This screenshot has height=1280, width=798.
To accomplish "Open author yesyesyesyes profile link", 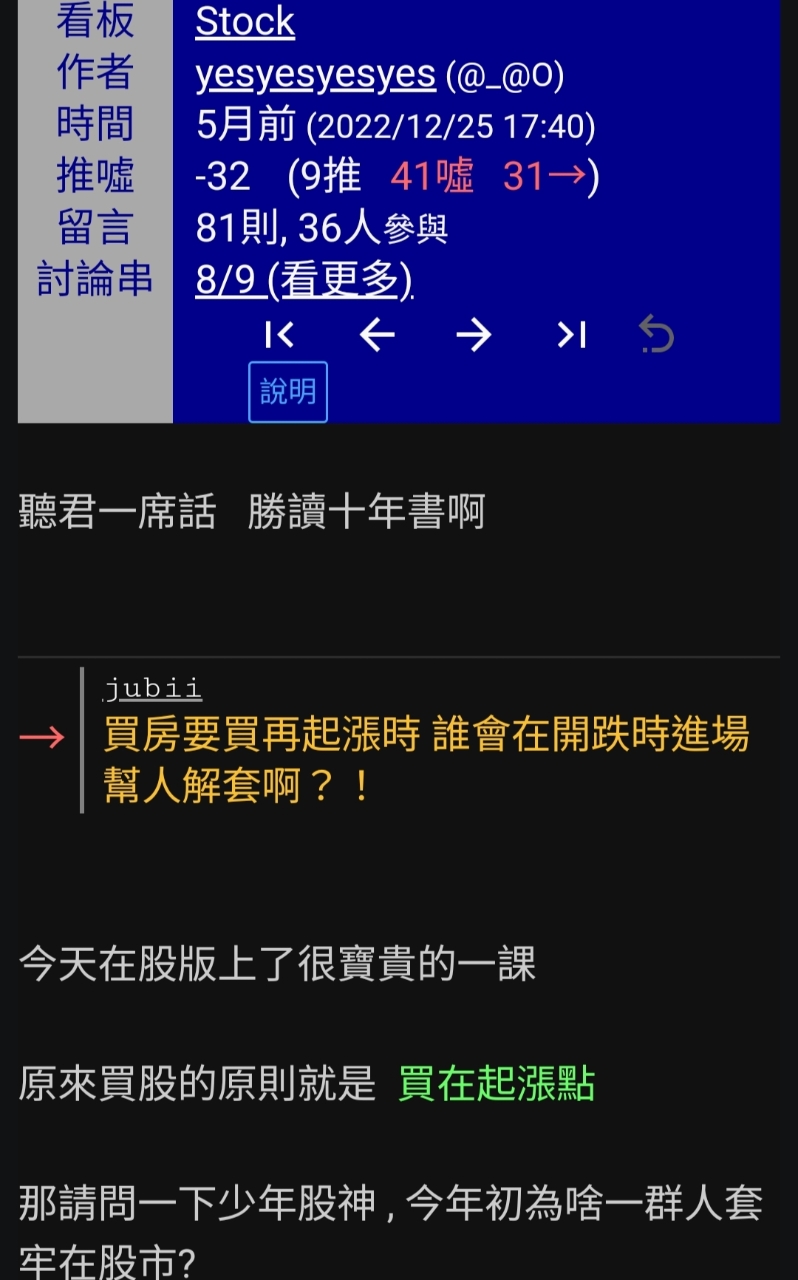I will [315, 74].
